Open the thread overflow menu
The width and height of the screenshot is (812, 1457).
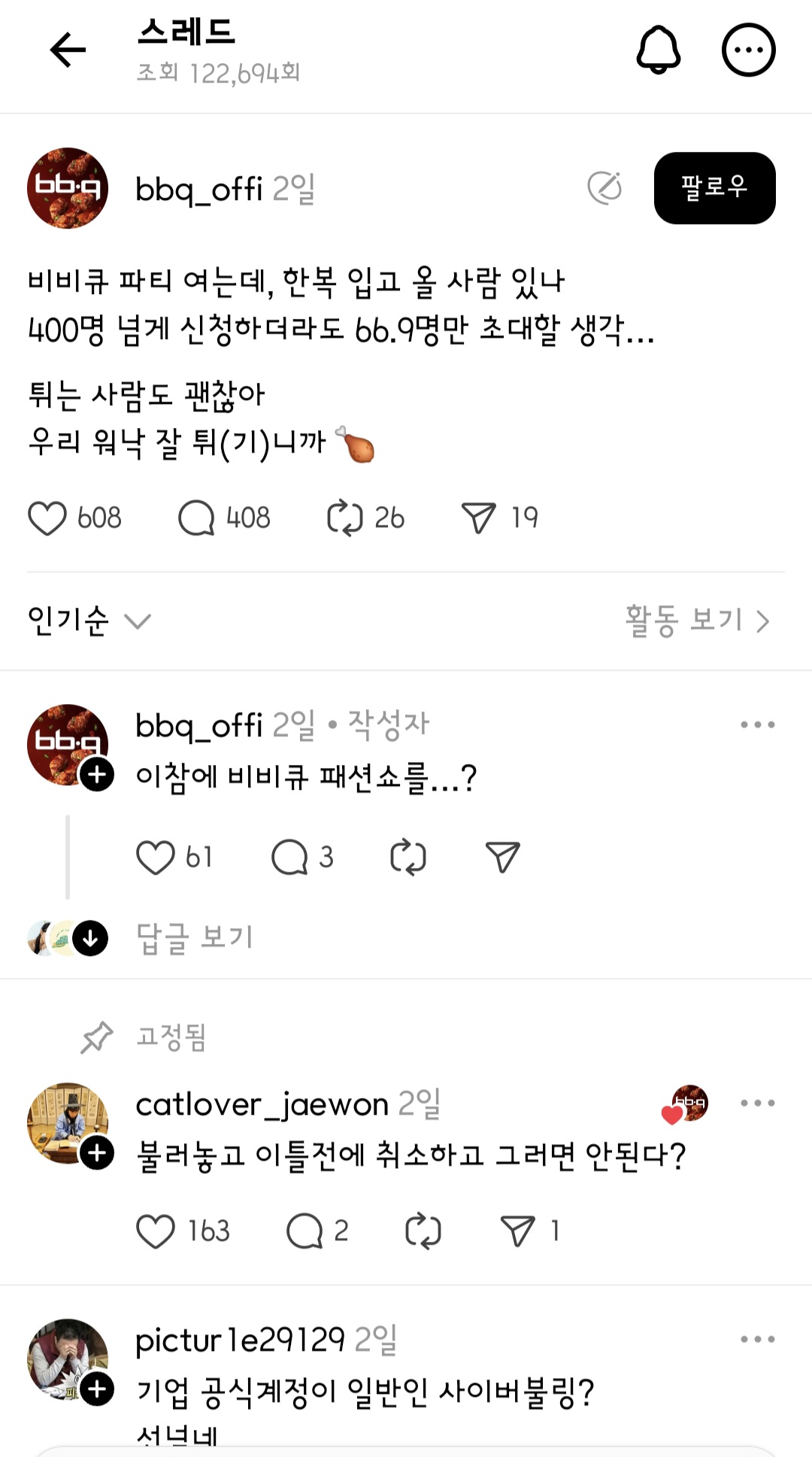(748, 50)
